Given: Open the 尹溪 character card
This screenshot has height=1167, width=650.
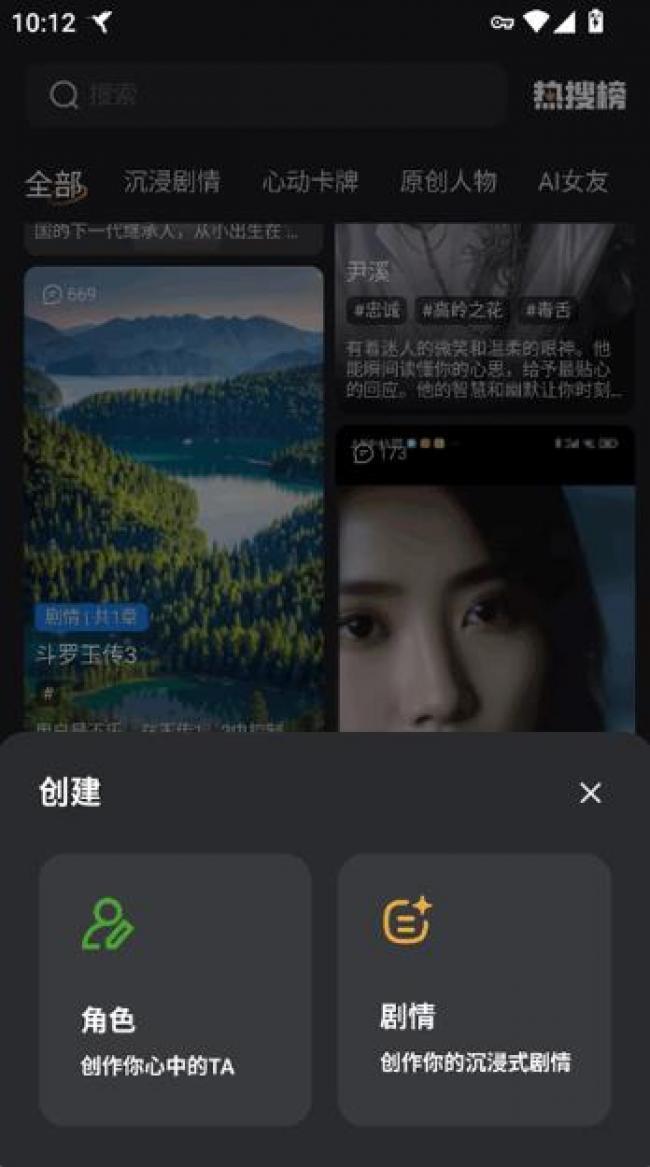Looking at the screenshot, I should pyautogui.click(x=484, y=320).
